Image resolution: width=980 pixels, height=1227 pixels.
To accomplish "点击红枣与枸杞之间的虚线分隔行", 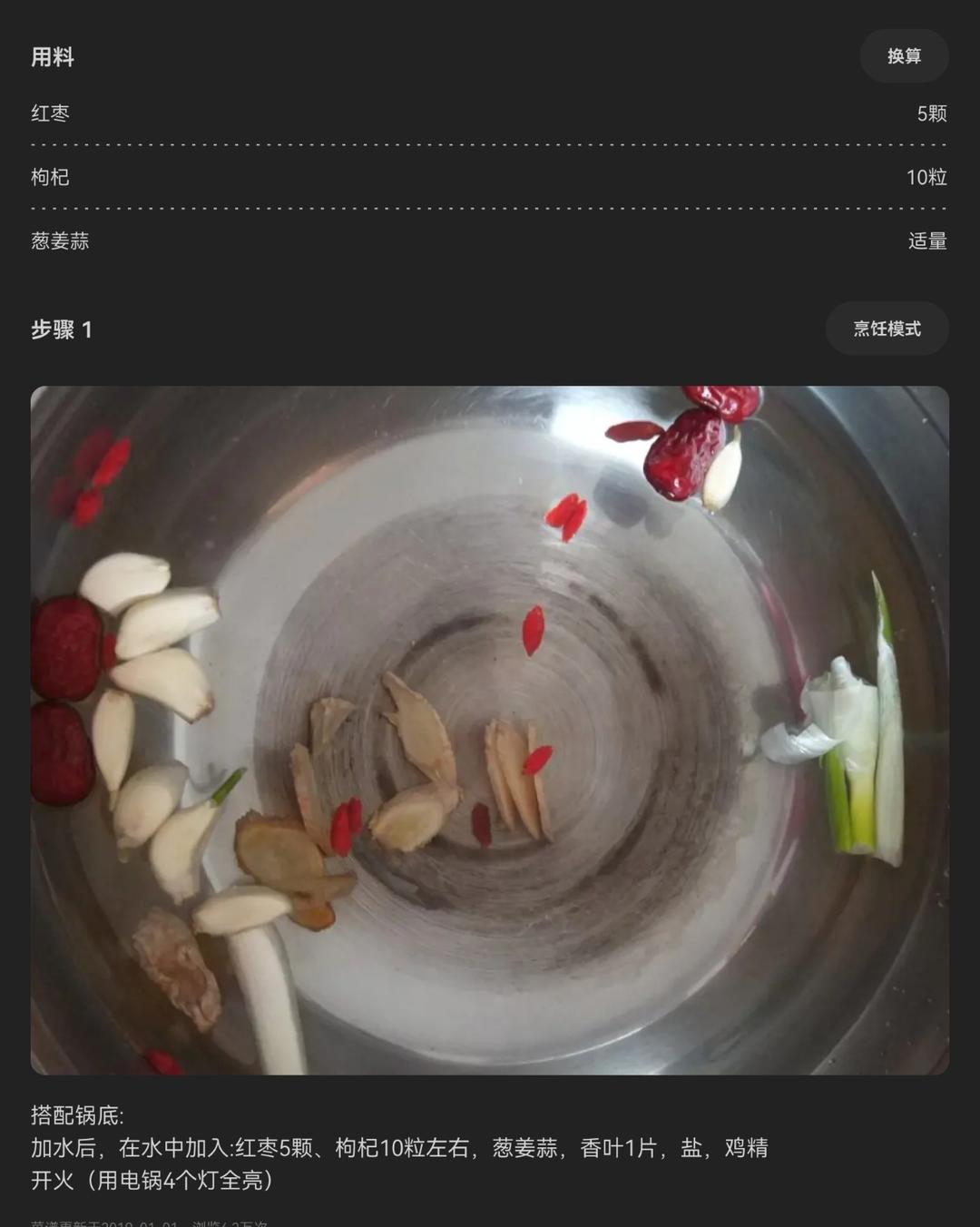I will point(490,145).
